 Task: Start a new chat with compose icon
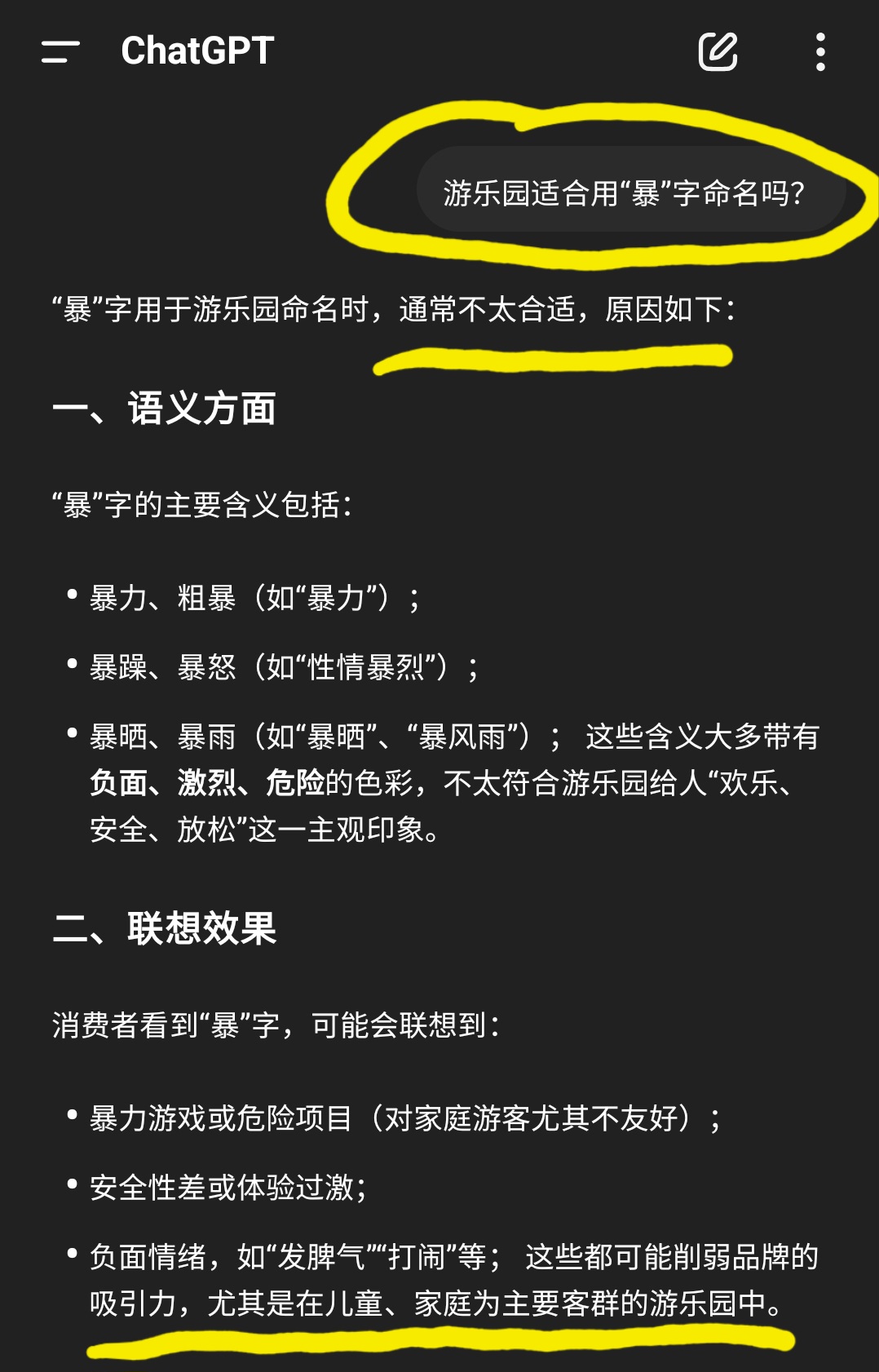718,51
